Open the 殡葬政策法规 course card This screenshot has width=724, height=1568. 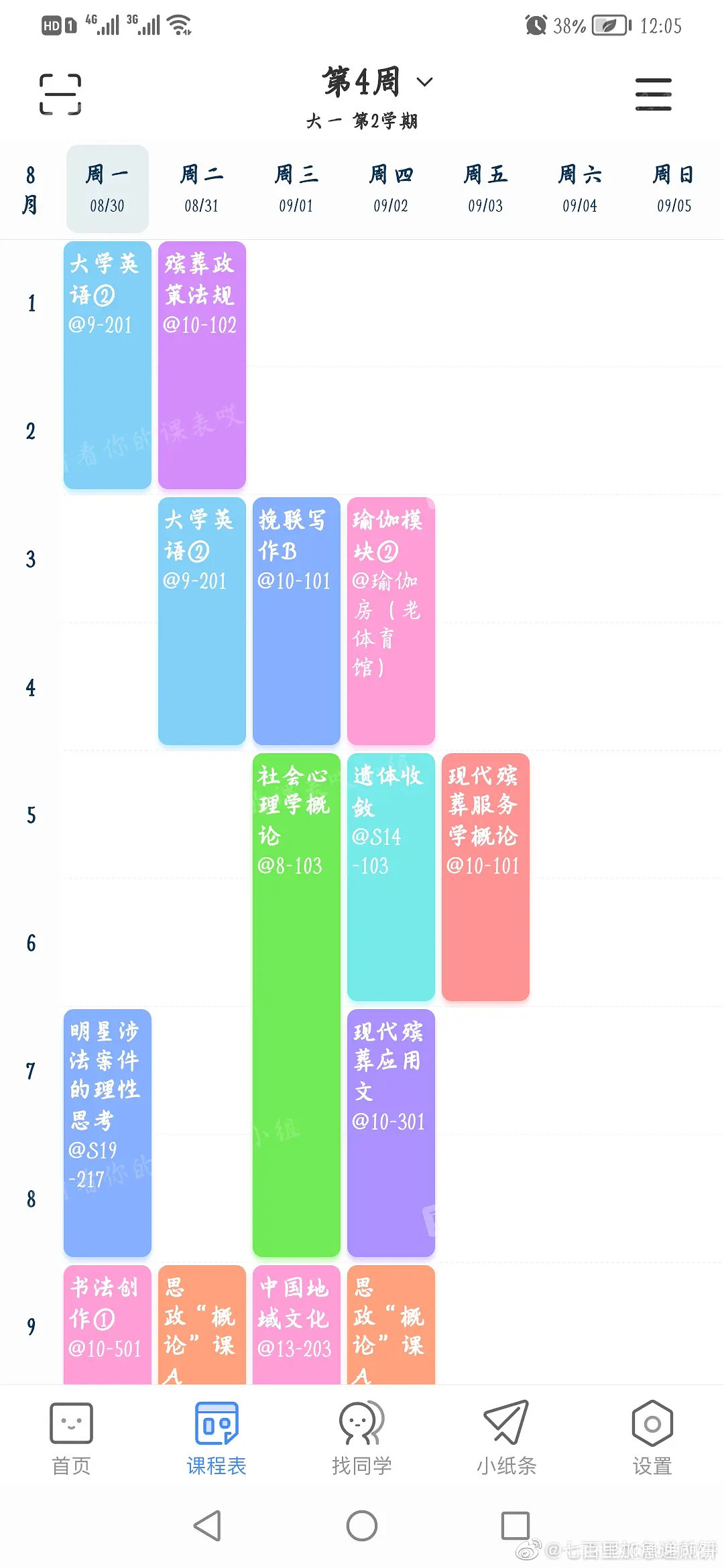pos(202,365)
